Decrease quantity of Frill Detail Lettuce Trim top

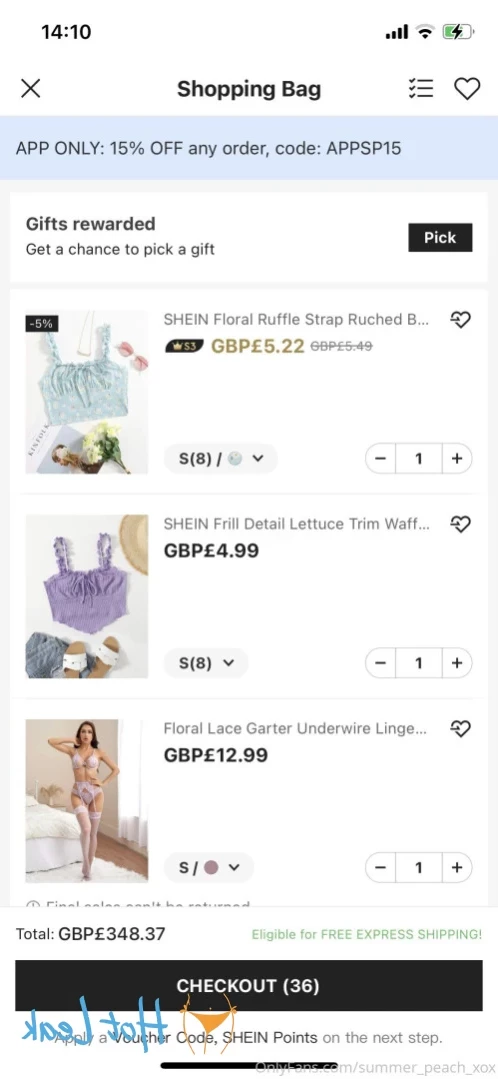pos(380,663)
